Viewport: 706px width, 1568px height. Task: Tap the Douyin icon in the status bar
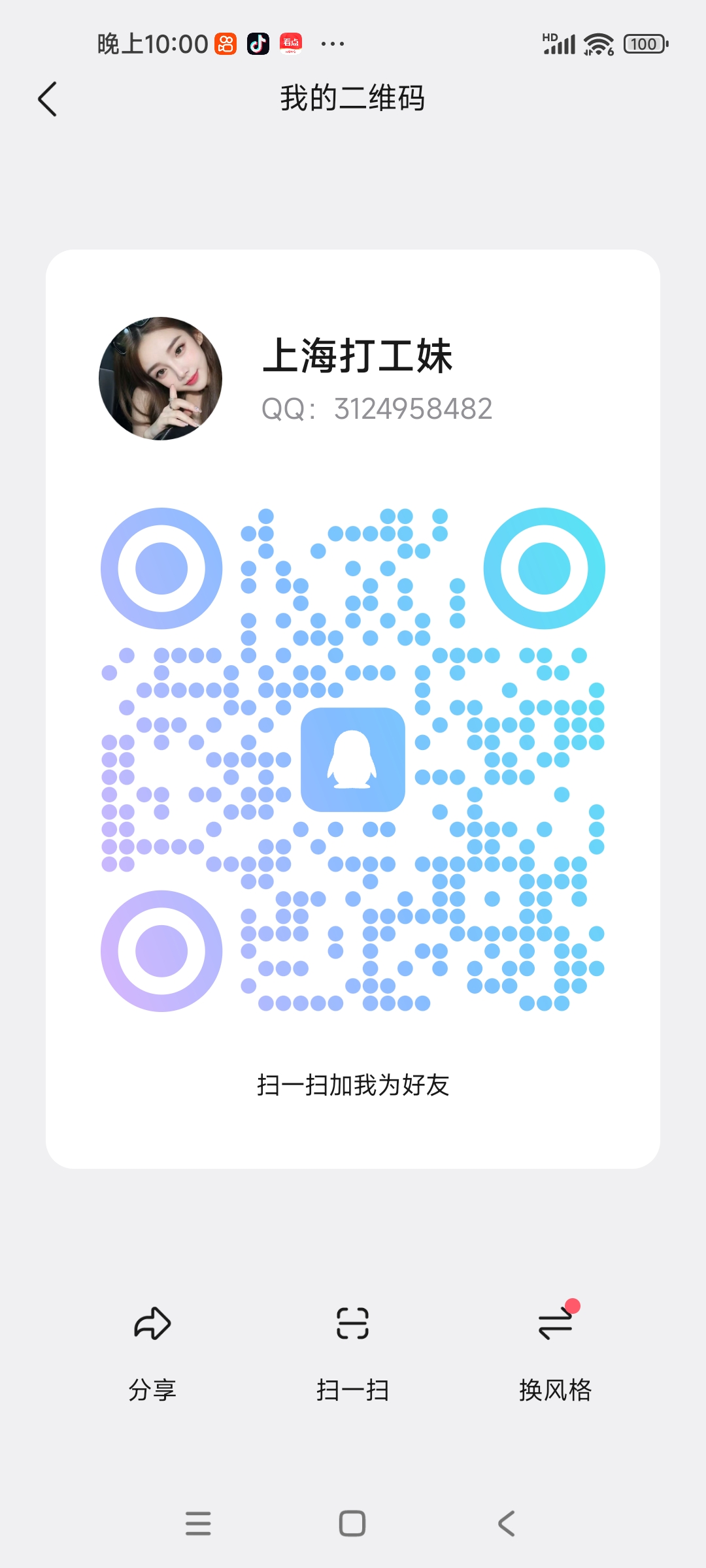point(257,43)
